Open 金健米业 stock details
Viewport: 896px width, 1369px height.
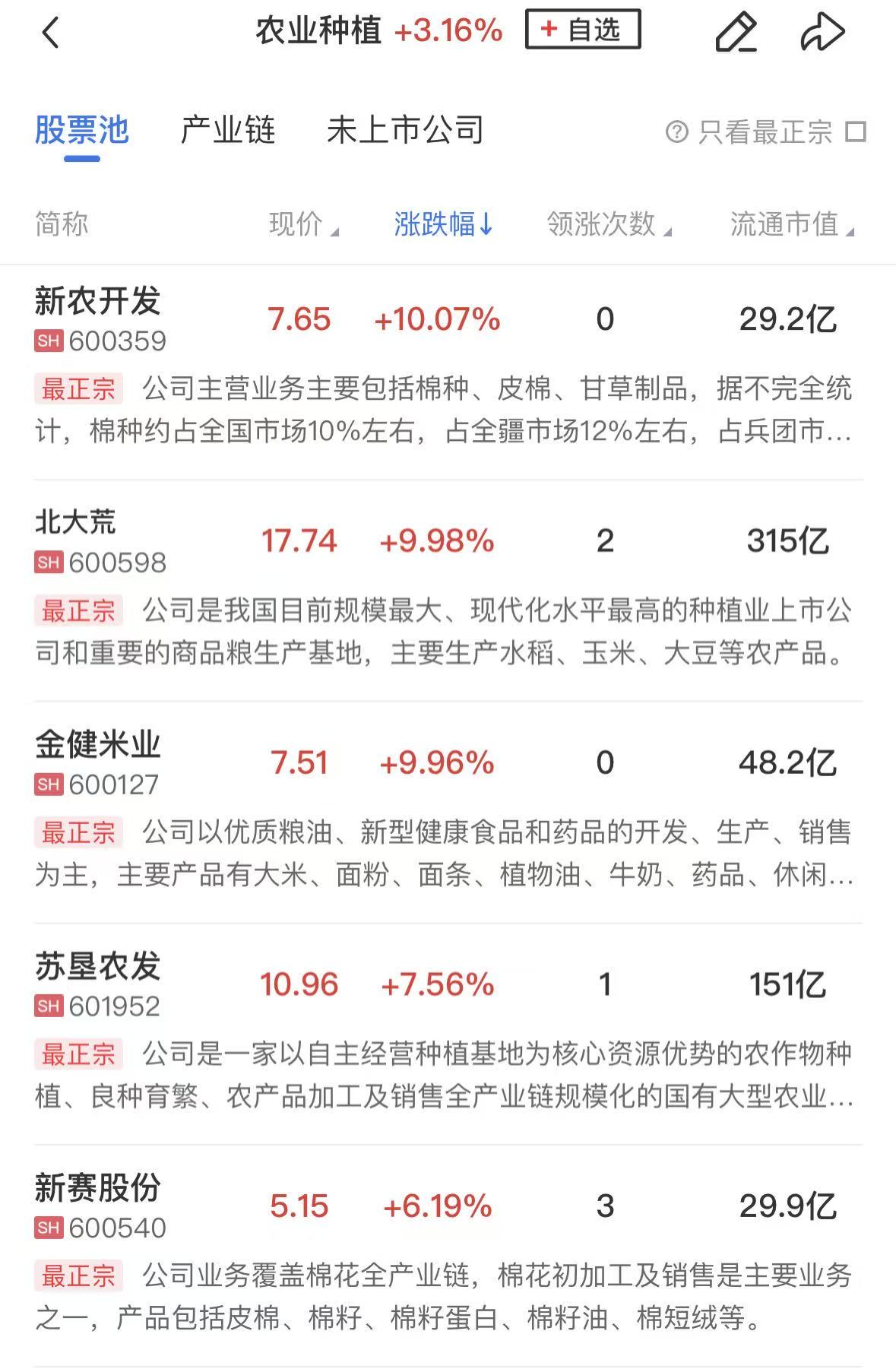(x=99, y=762)
